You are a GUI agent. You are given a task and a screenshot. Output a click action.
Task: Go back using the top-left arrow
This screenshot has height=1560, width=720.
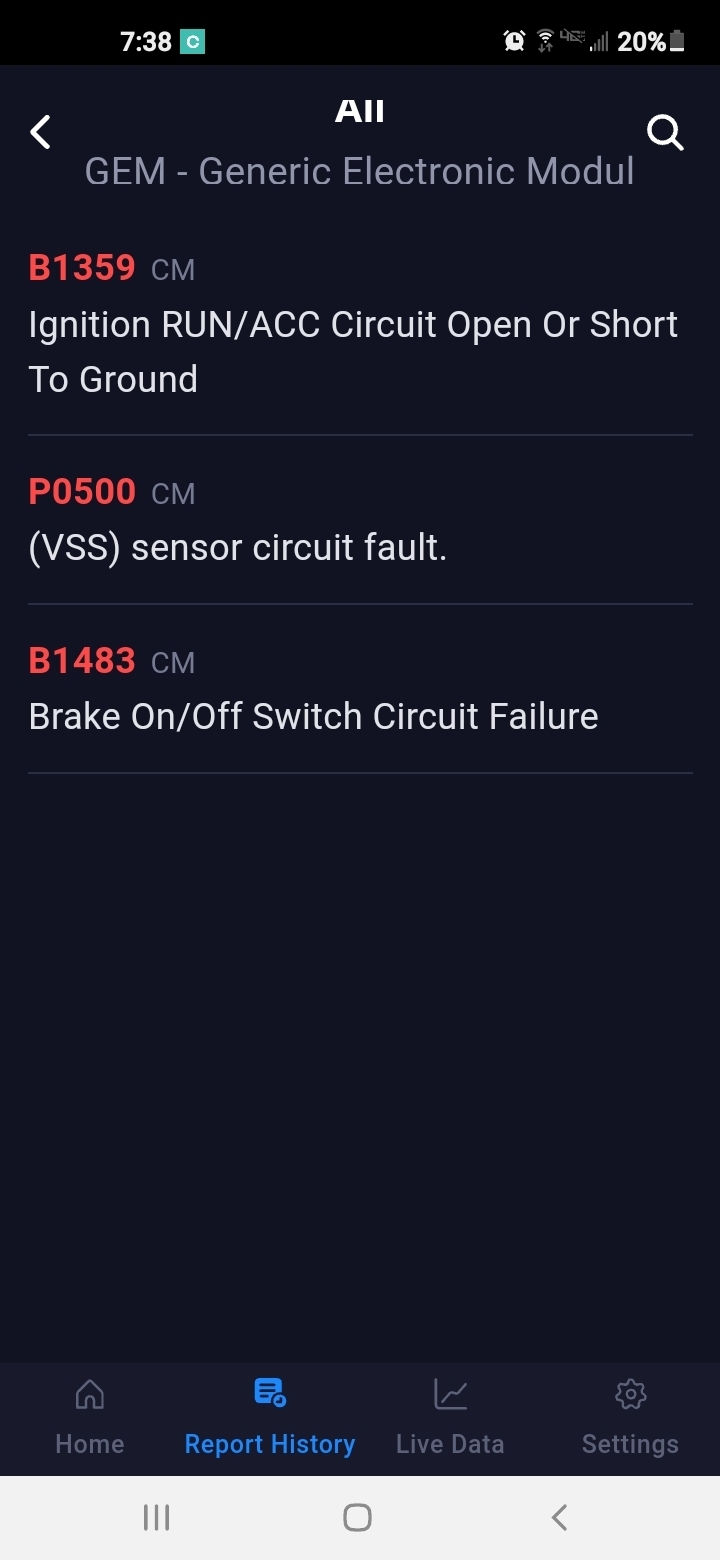[x=40, y=132]
